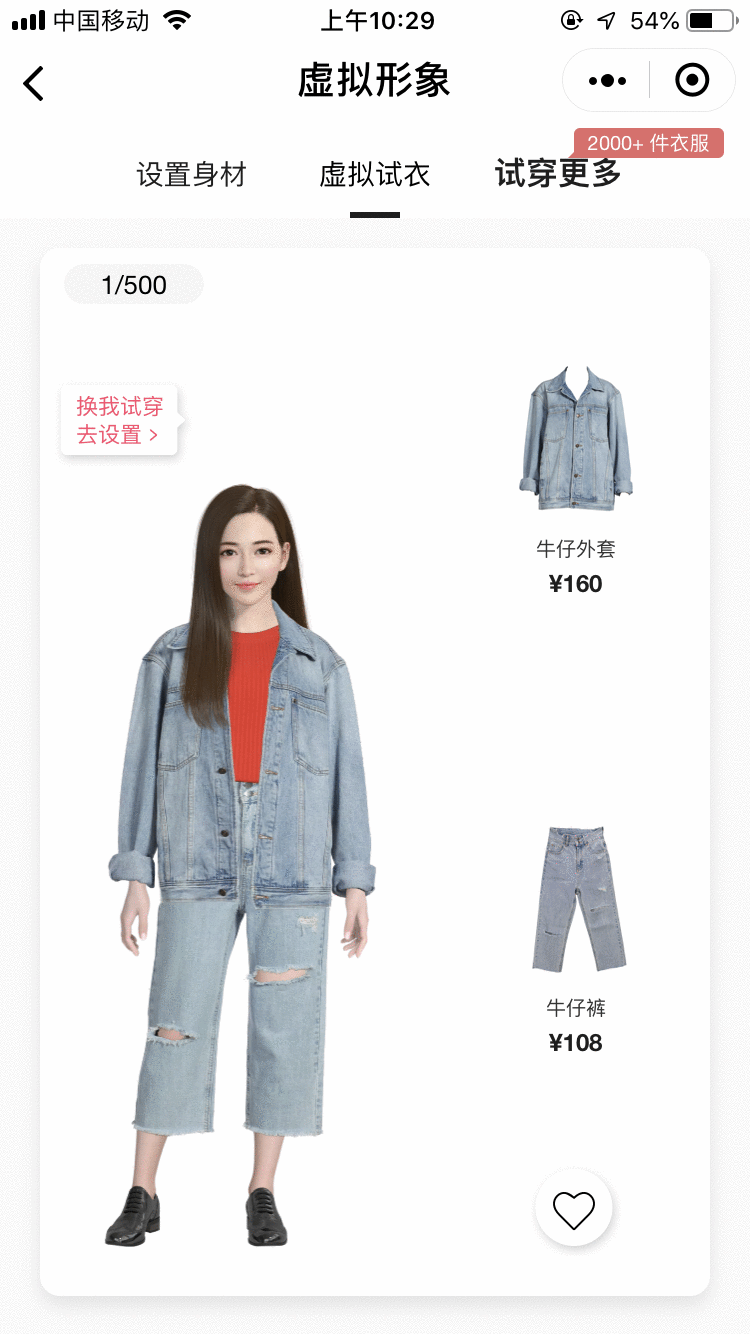Tap the mini-program capsule close icon
750x1334 pixels.
tap(691, 80)
